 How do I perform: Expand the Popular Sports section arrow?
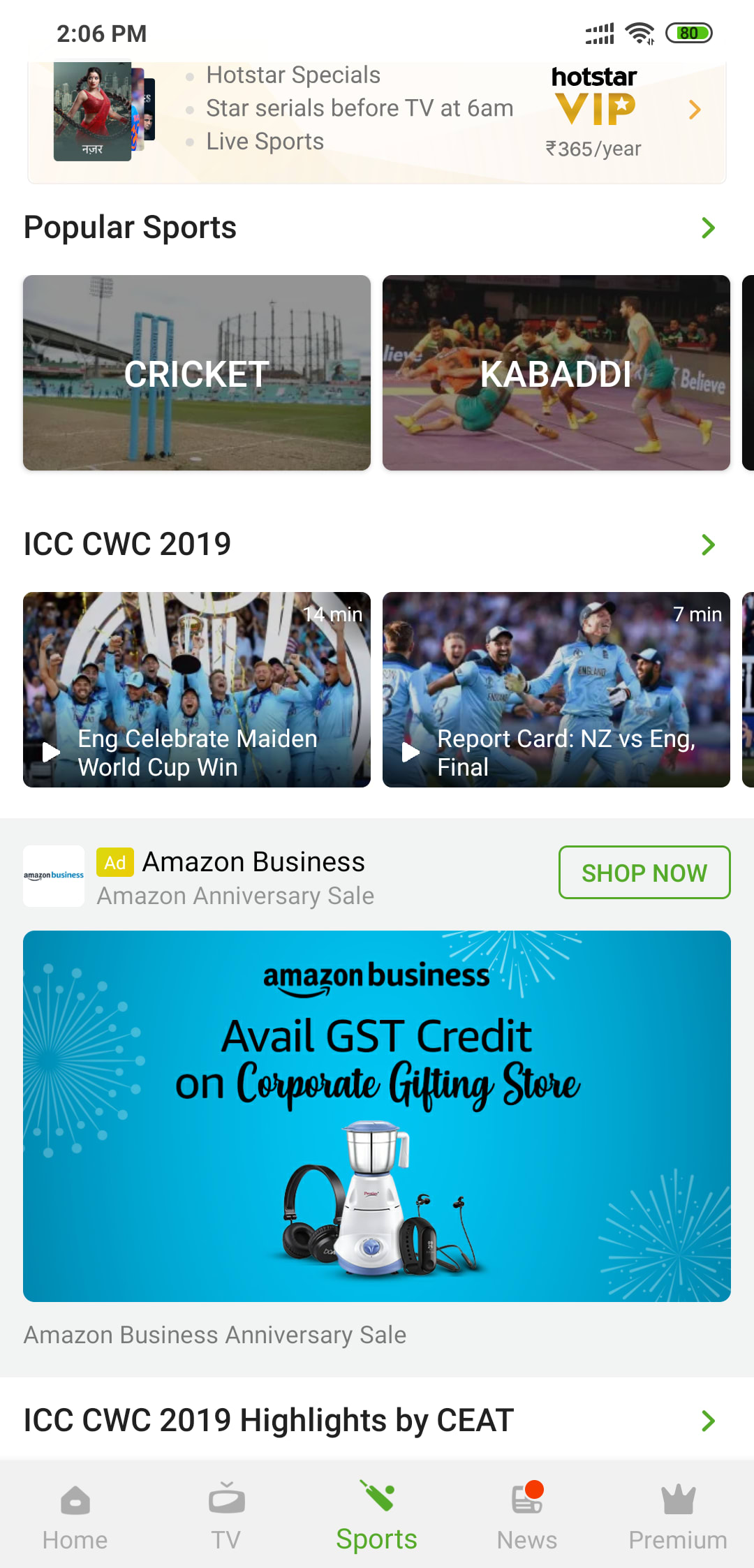[708, 228]
